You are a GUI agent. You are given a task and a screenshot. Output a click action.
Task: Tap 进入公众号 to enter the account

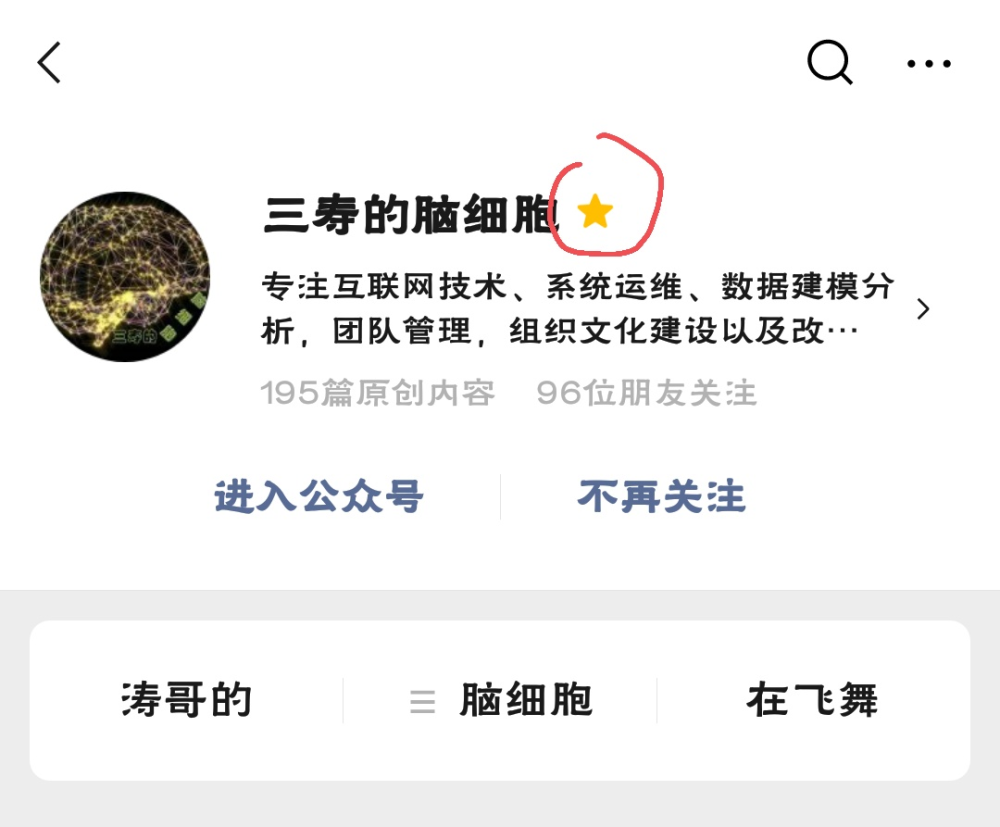[x=319, y=497]
